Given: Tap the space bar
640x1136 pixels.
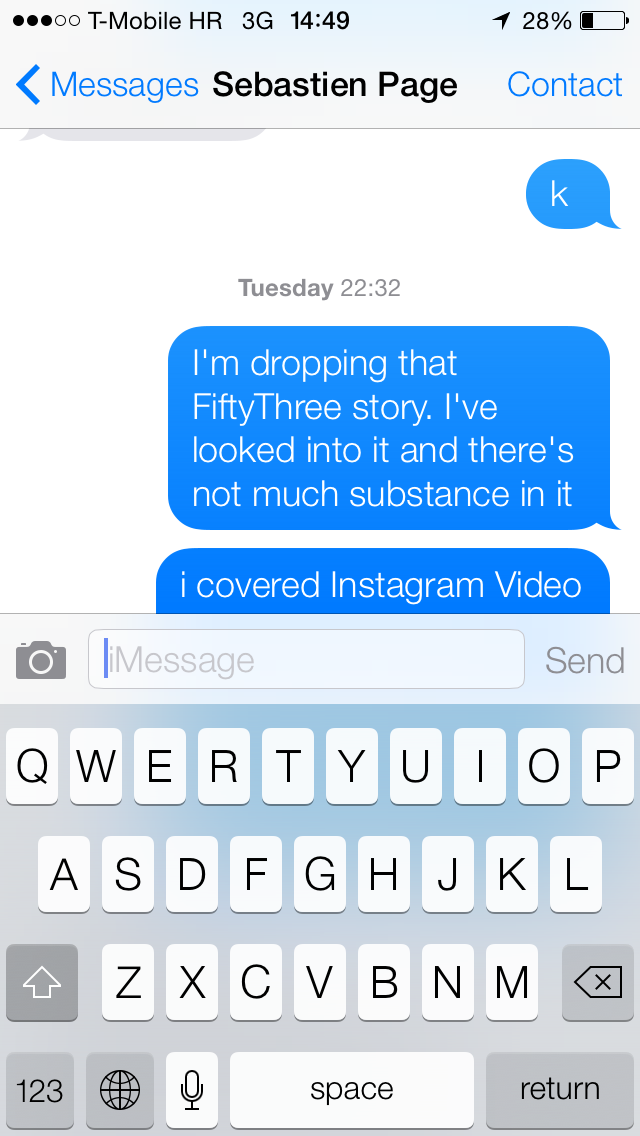Looking at the screenshot, I should (352, 1089).
